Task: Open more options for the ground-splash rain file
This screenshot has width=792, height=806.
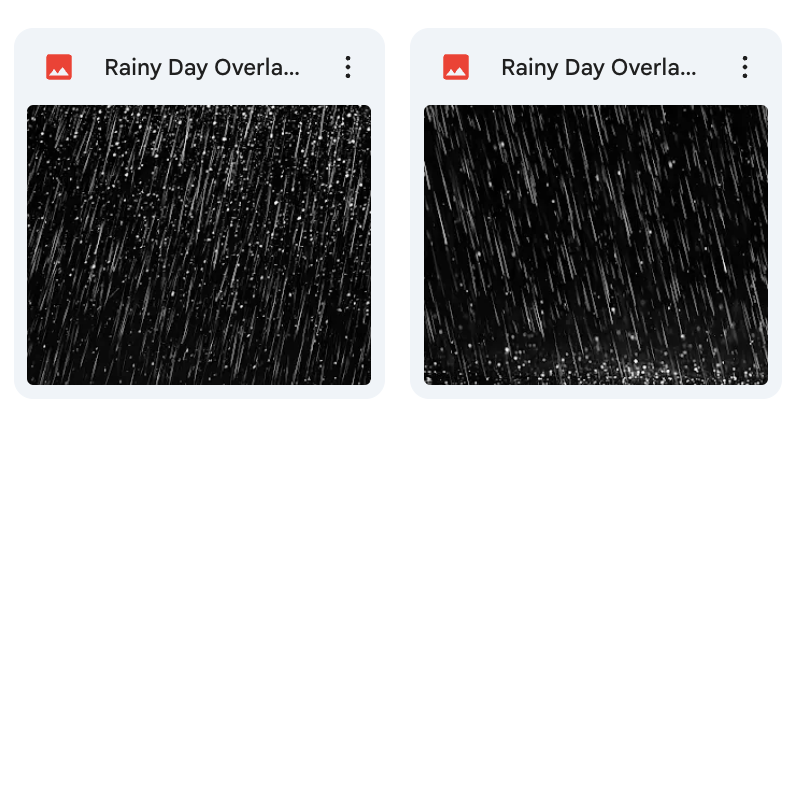Action: tap(744, 67)
